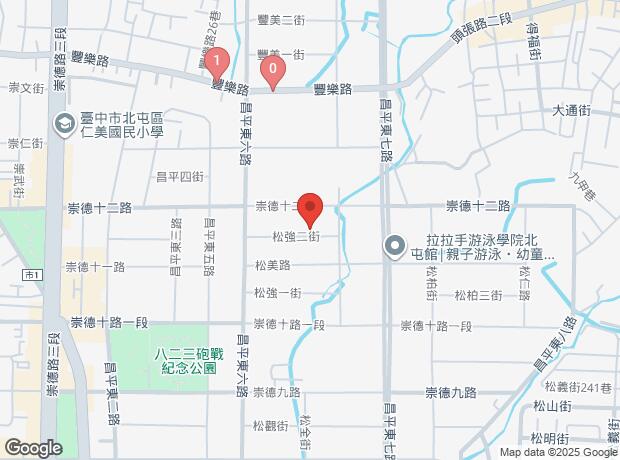Tap the red map marker labeled 1
This screenshot has width=620, height=460.
coord(217,63)
